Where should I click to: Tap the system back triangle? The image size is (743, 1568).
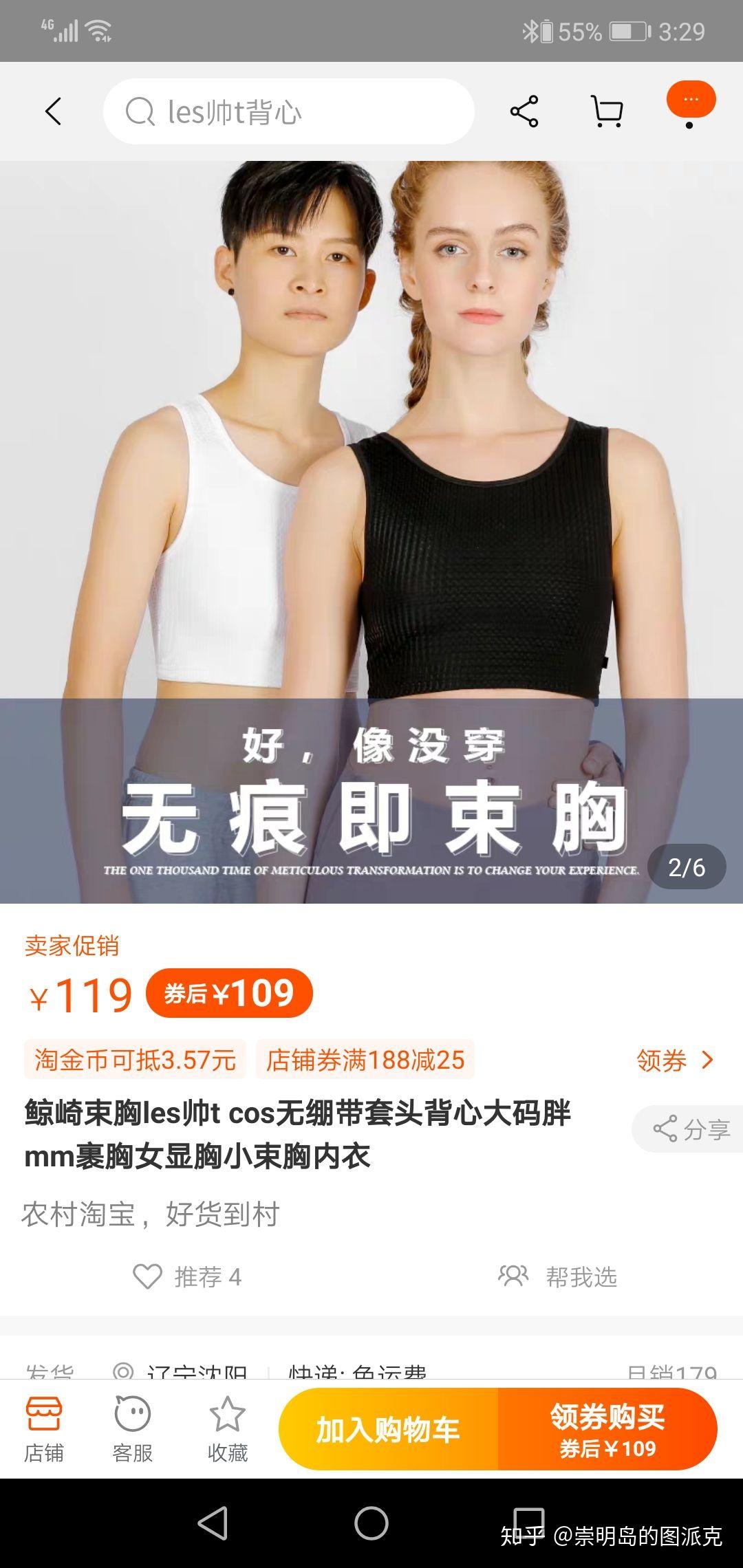pyautogui.click(x=213, y=1523)
